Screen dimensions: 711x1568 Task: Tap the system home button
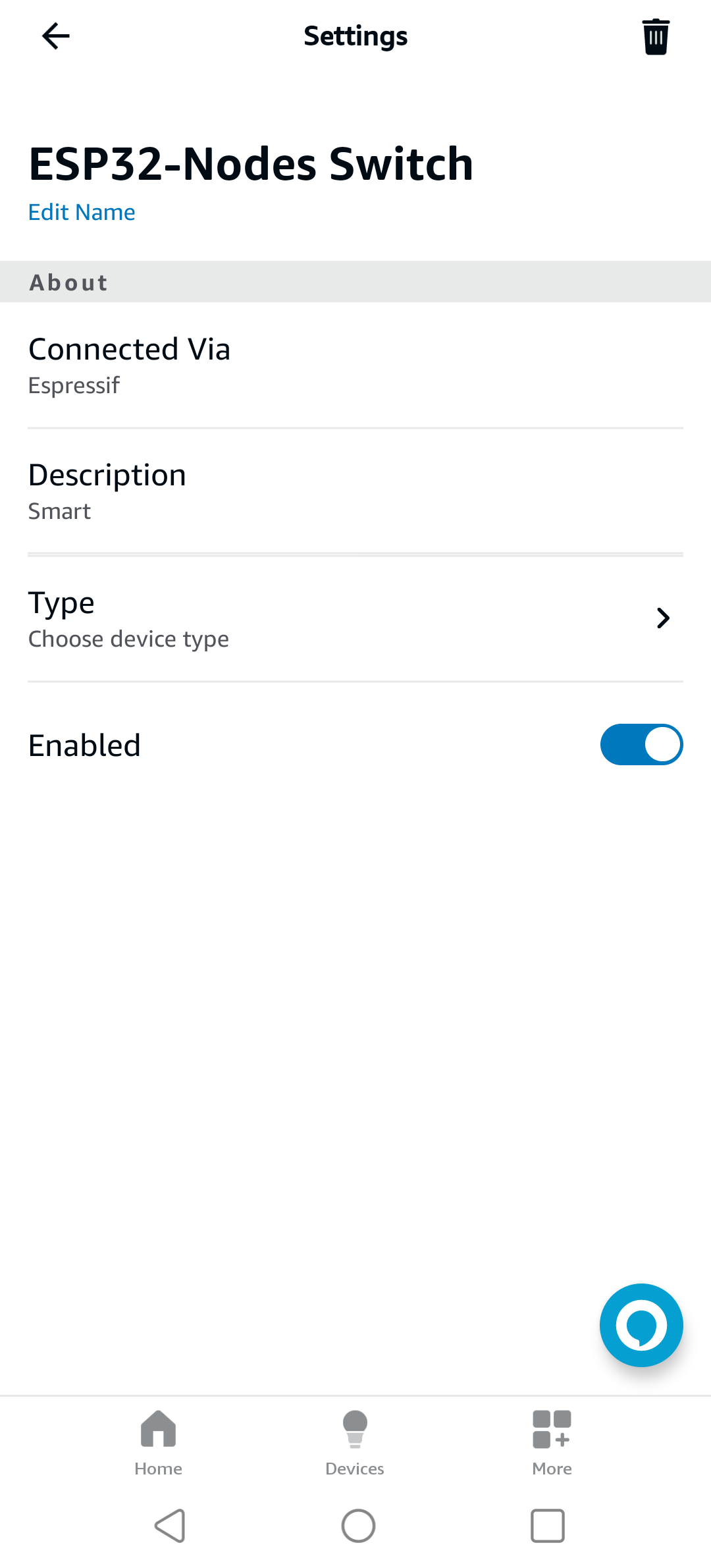(x=358, y=1526)
